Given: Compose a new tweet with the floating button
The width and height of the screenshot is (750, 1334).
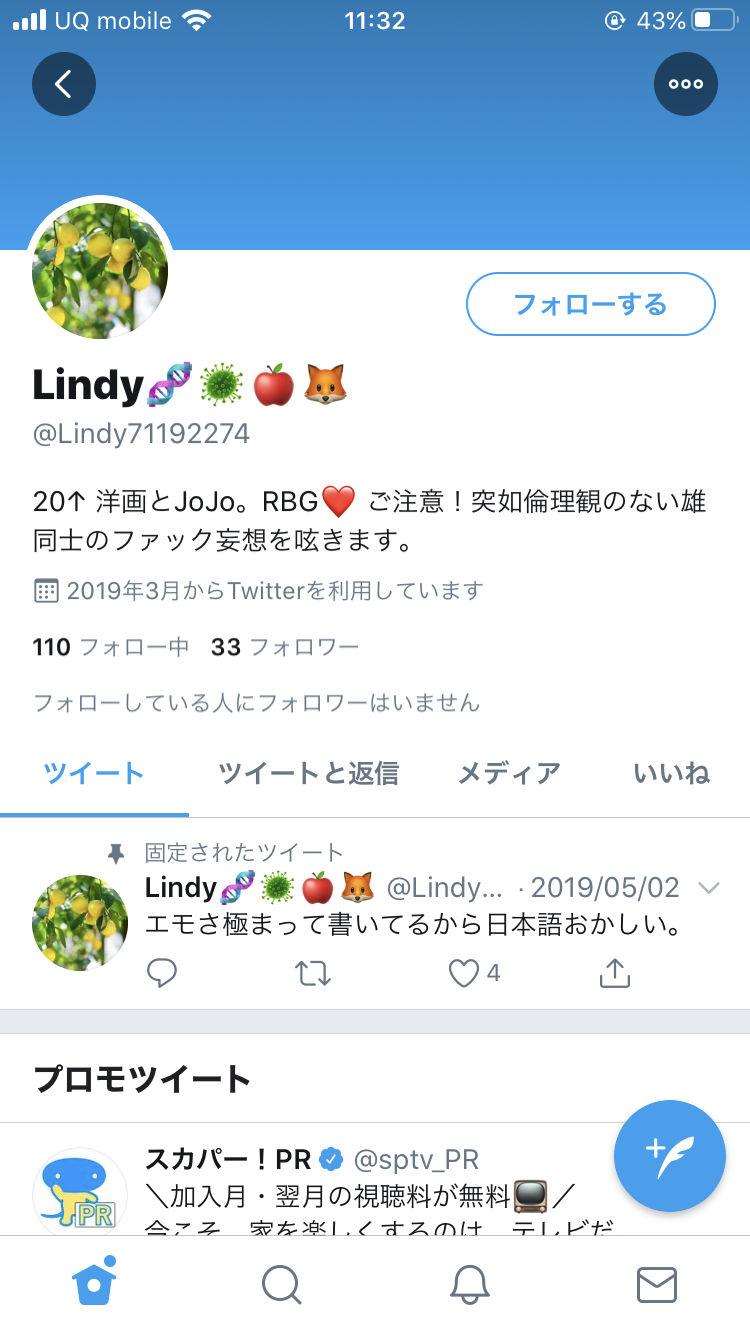Looking at the screenshot, I should pyautogui.click(x=670, y=1156).
